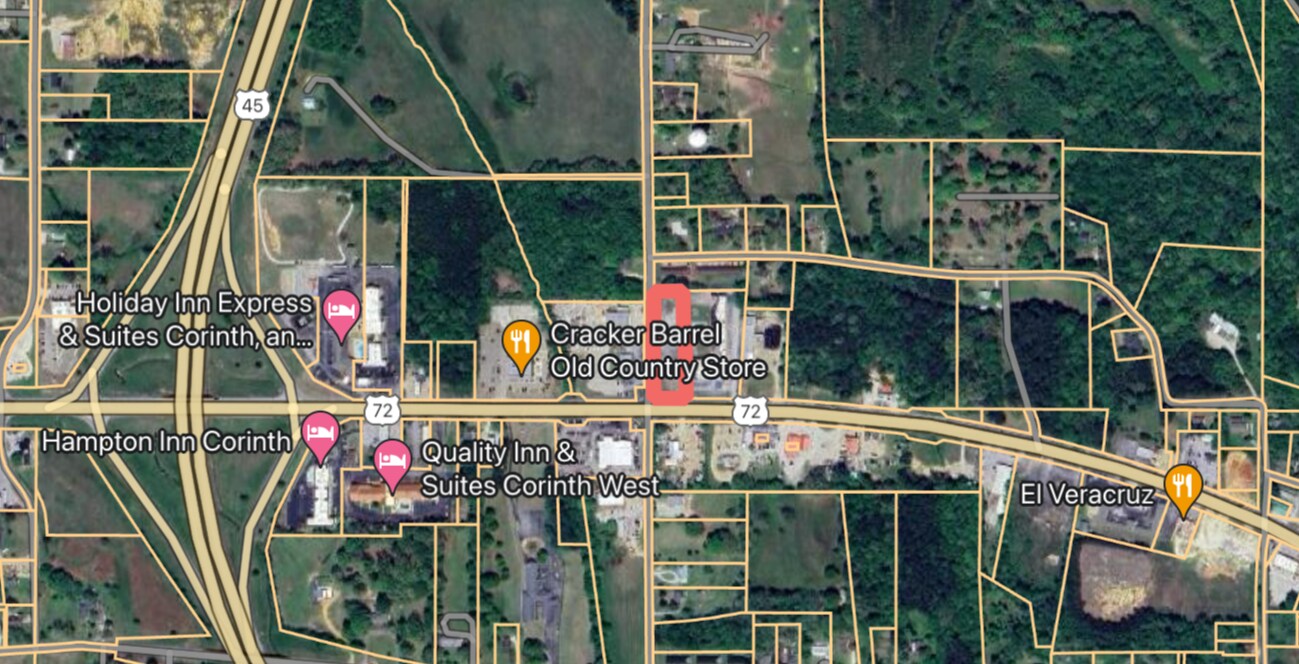Viewport: 1299px width, 664px height.
Task: Open Cracker Barrel Old Country Store marker
Action: (520, 343)
